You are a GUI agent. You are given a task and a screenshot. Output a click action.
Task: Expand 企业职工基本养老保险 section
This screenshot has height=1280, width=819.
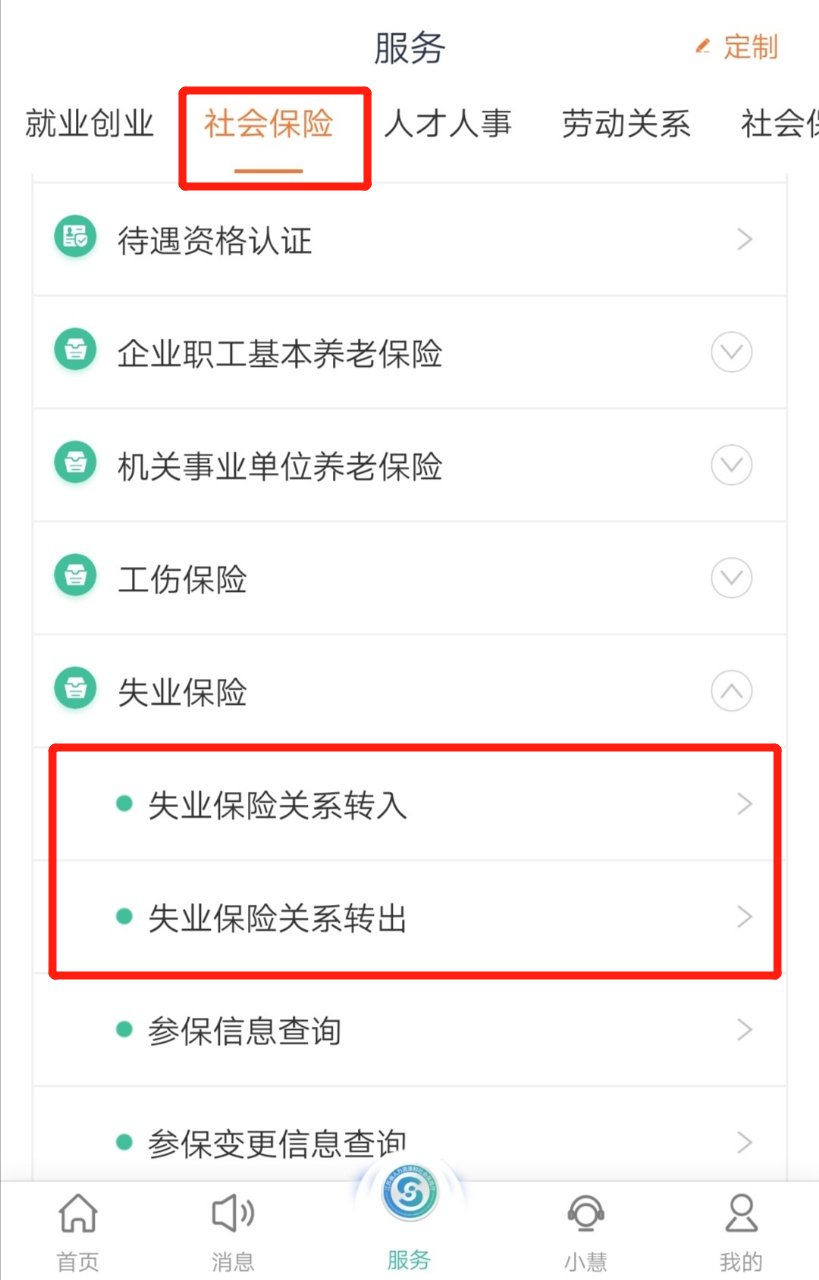click(x=409, y=353)
